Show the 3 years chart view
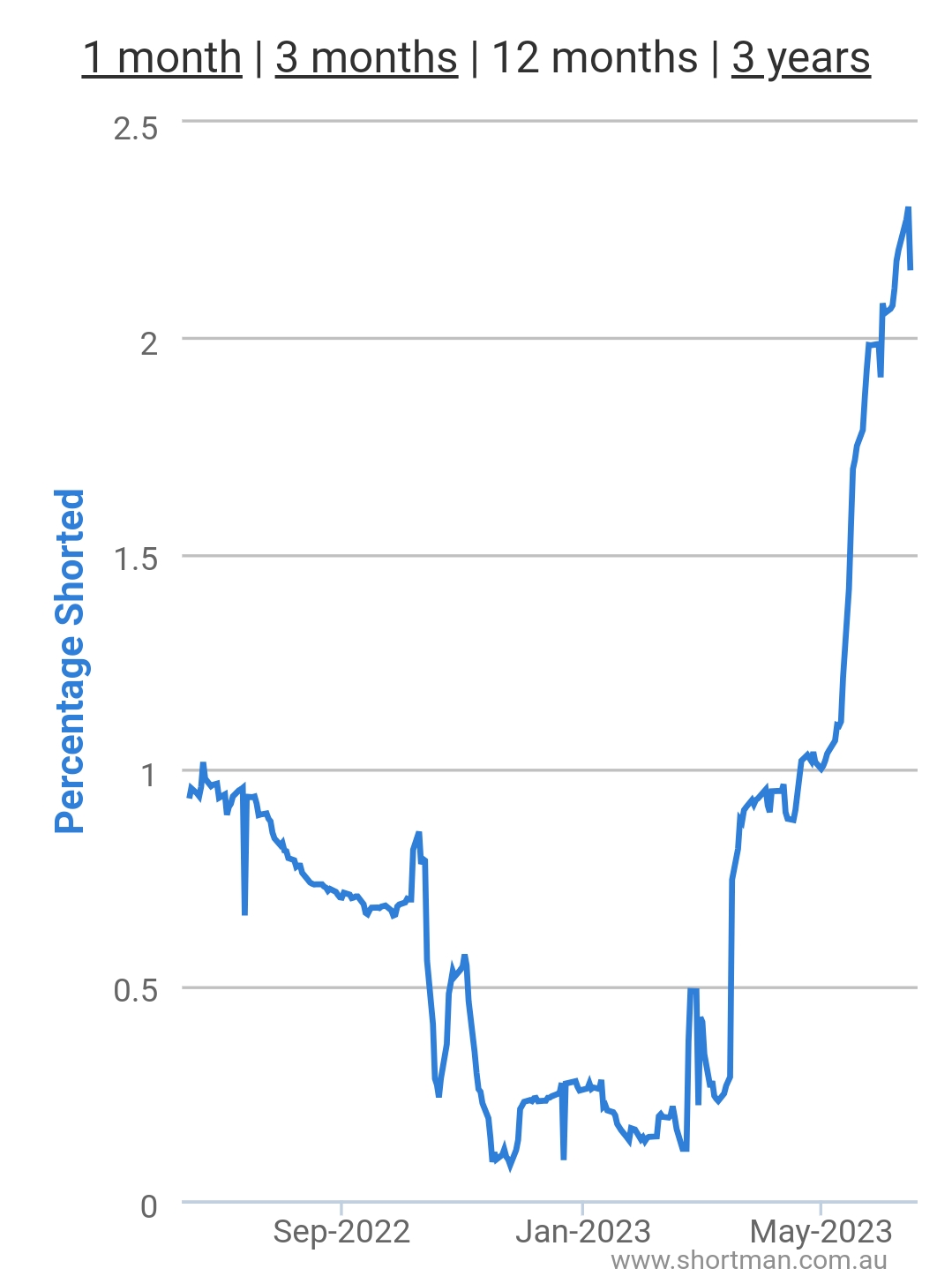952x1276 pixels. tap(800, 58)
